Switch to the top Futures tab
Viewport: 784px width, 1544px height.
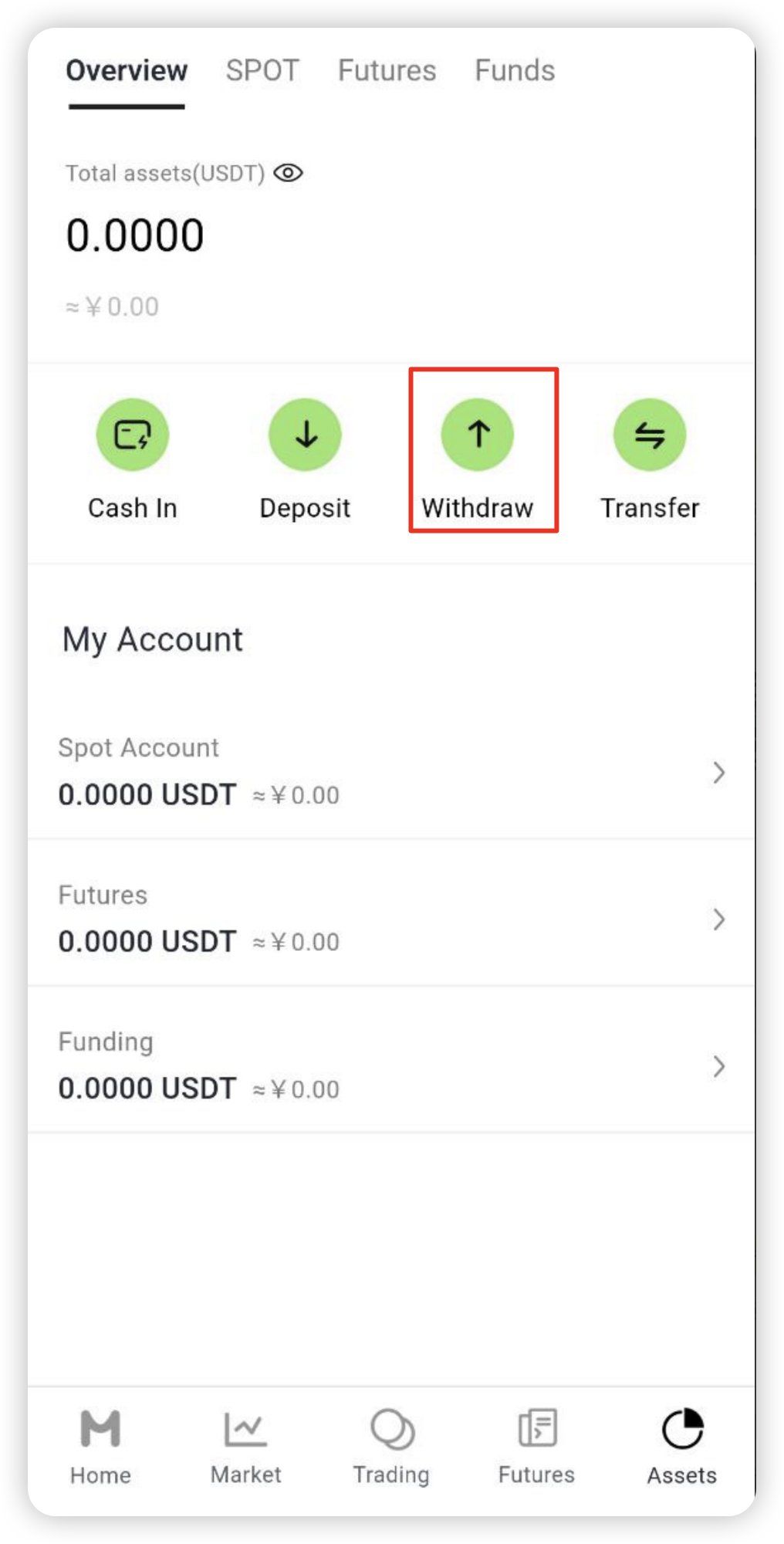click(387, 71)
